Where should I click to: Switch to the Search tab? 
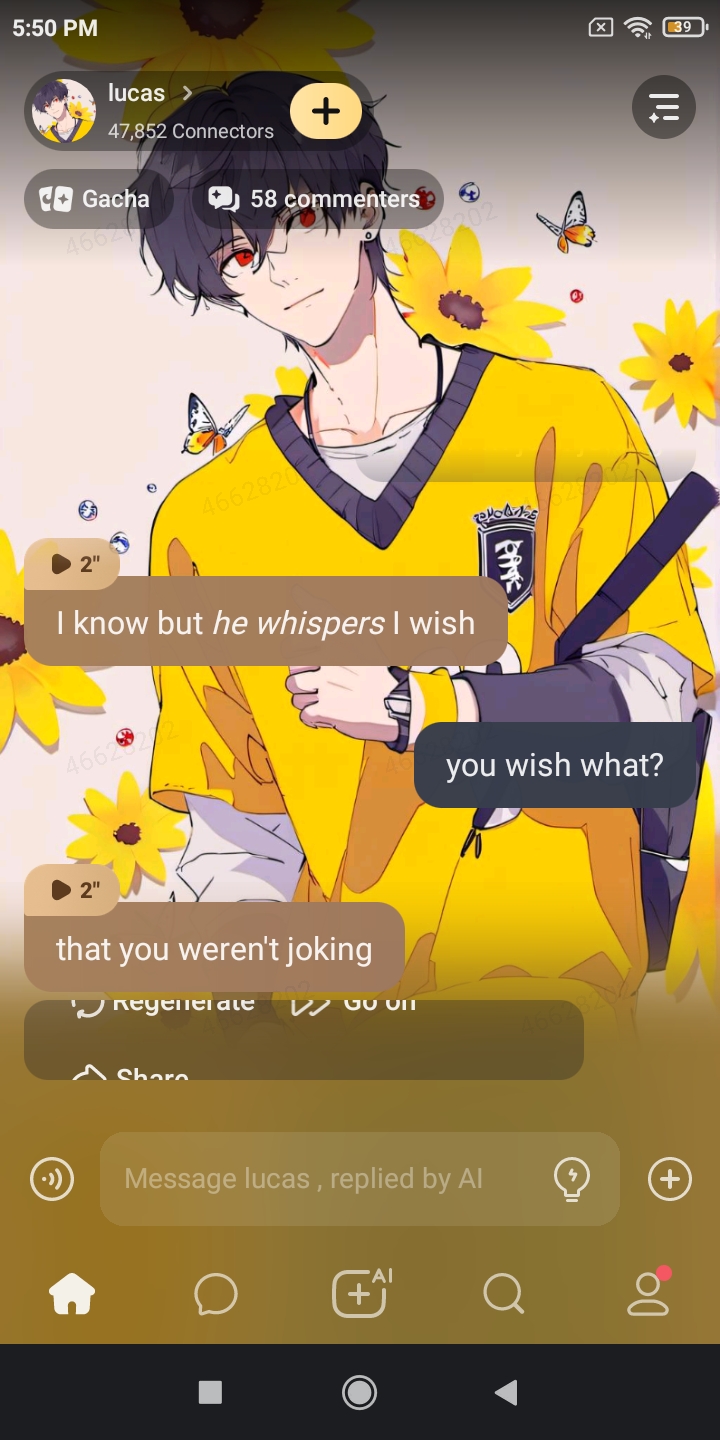(503, 1295)
